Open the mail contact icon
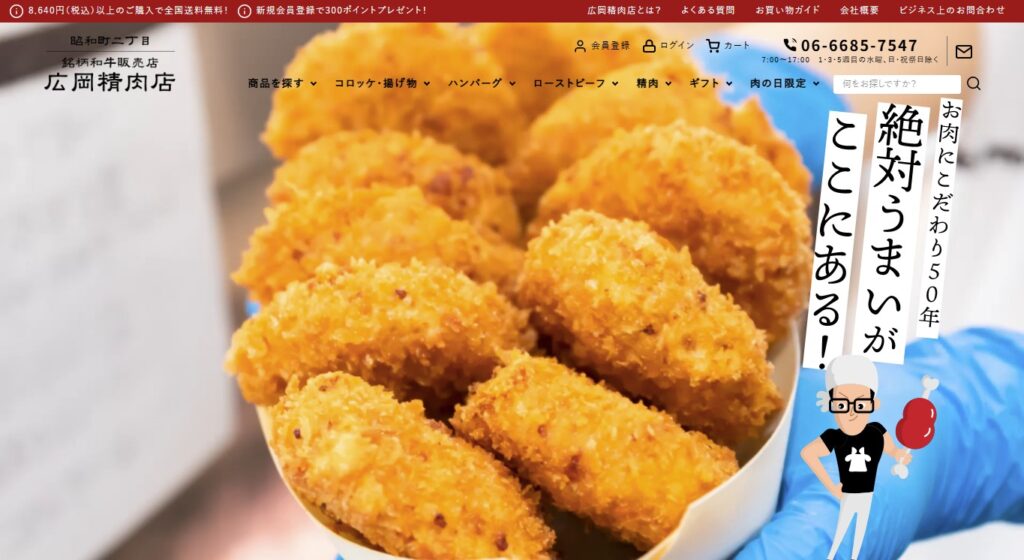Image resolution: width=1024 pixels, height=560 pixels. pyautogui.click(x=963, y=51)
